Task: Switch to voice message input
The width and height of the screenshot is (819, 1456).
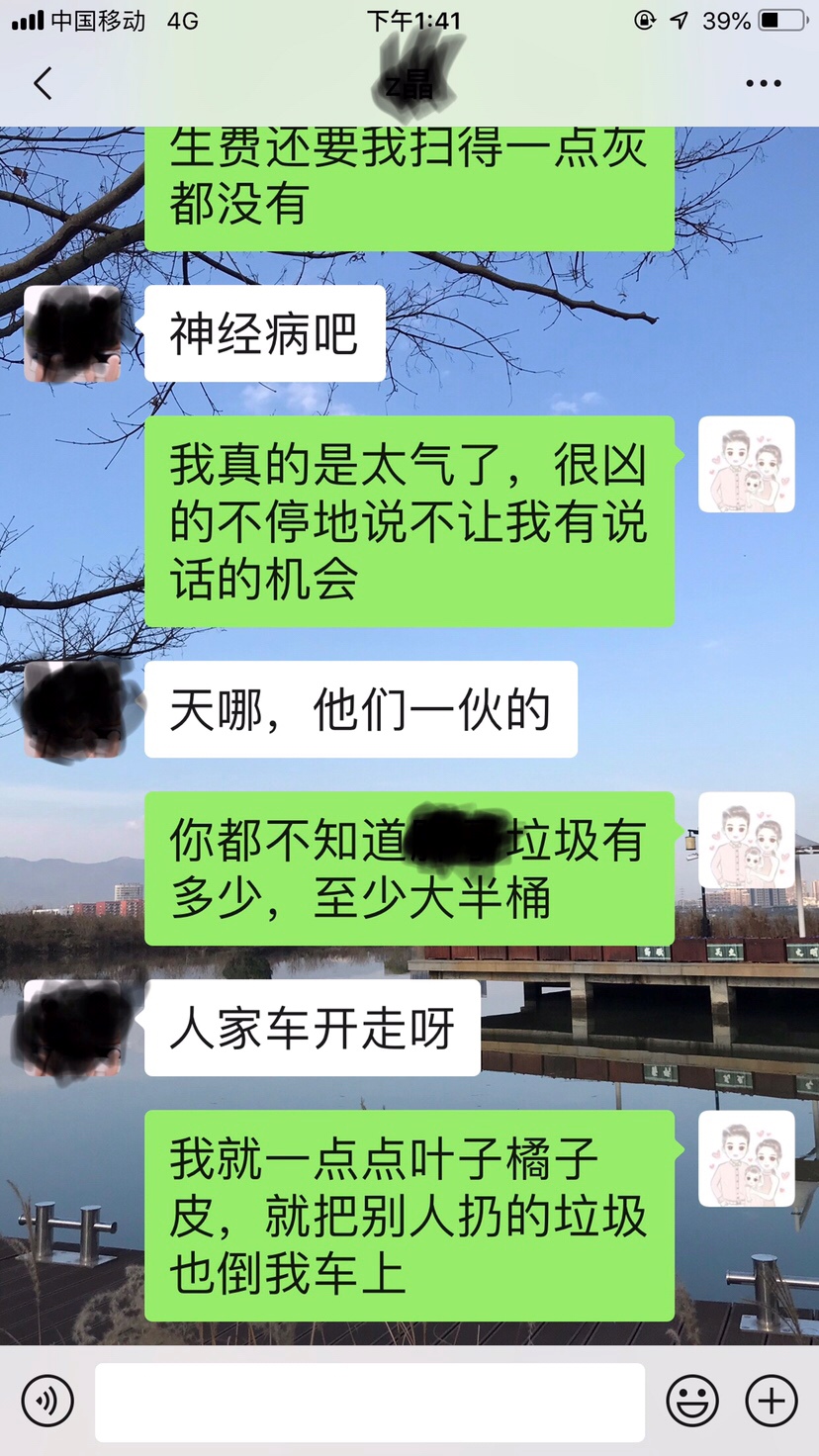Action: coord(47,1401)
